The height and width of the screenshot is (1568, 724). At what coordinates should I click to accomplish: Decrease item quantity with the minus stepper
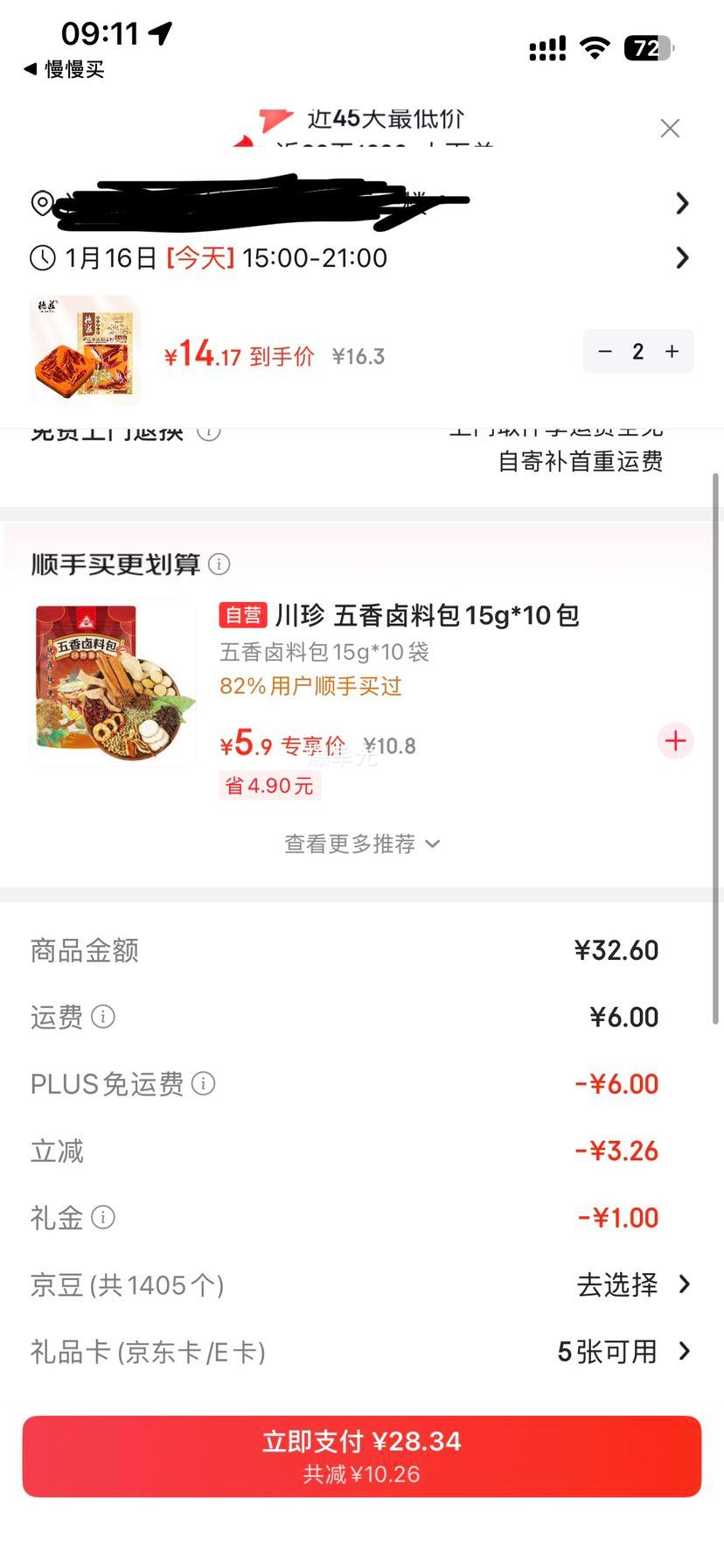(605, 351)
